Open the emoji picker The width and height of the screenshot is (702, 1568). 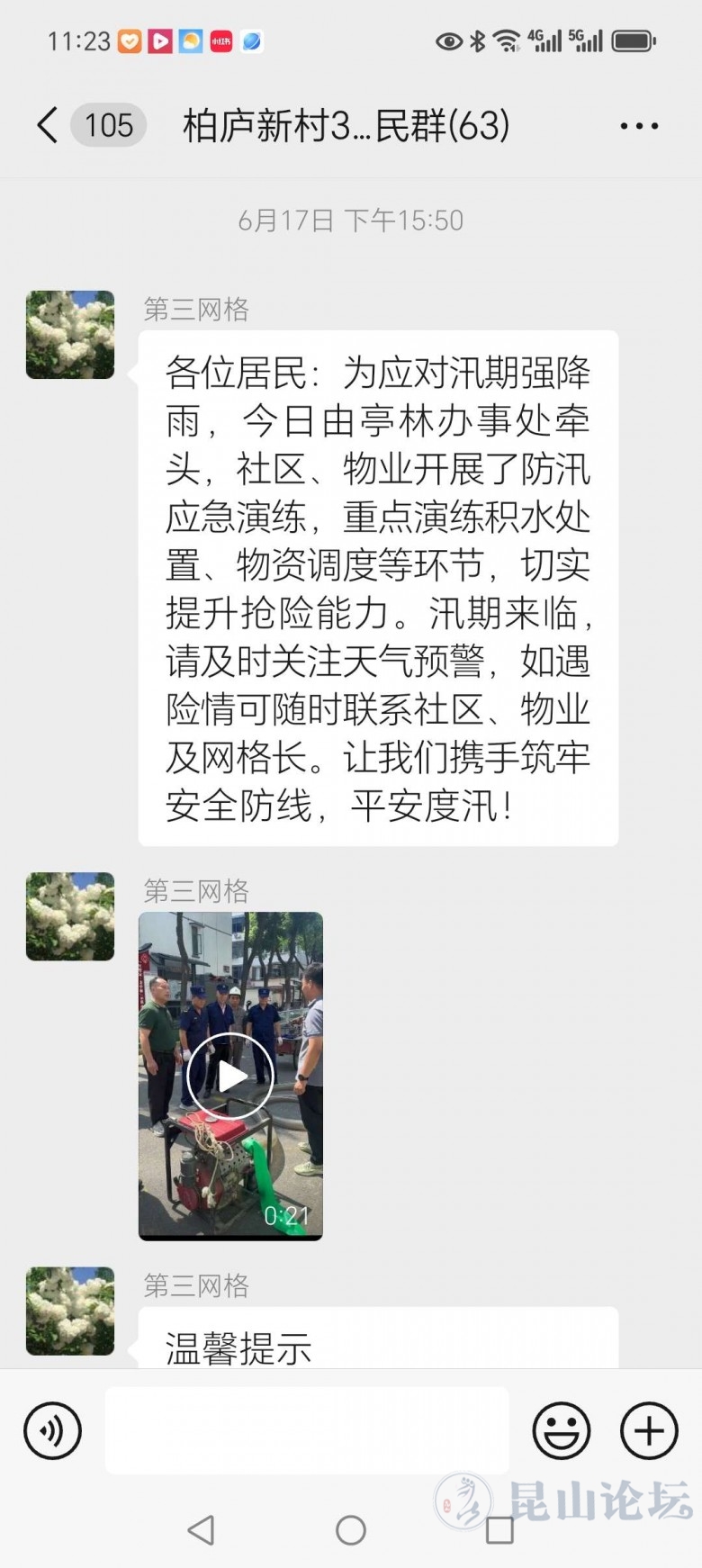click(562, 1430)
